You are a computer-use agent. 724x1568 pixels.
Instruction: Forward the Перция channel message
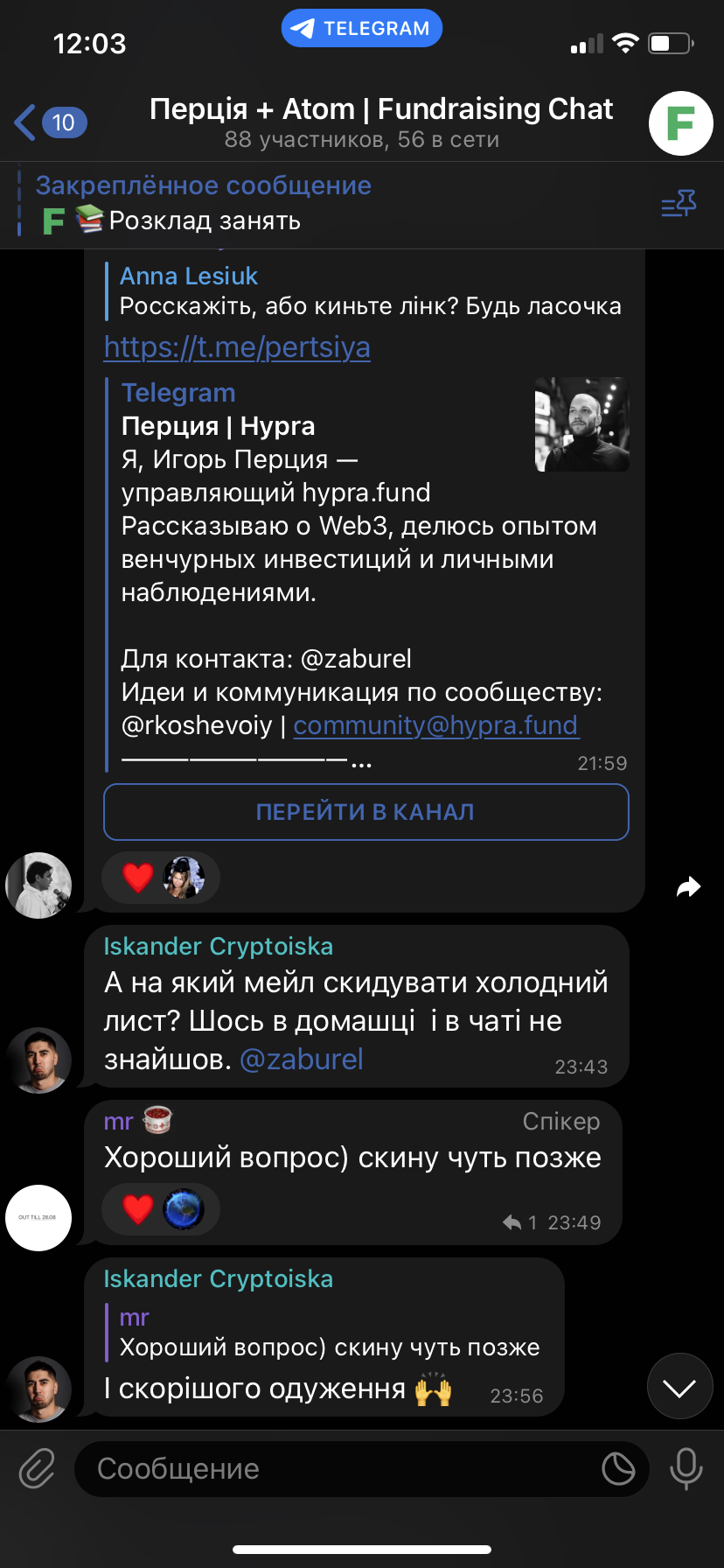point(689,887)
